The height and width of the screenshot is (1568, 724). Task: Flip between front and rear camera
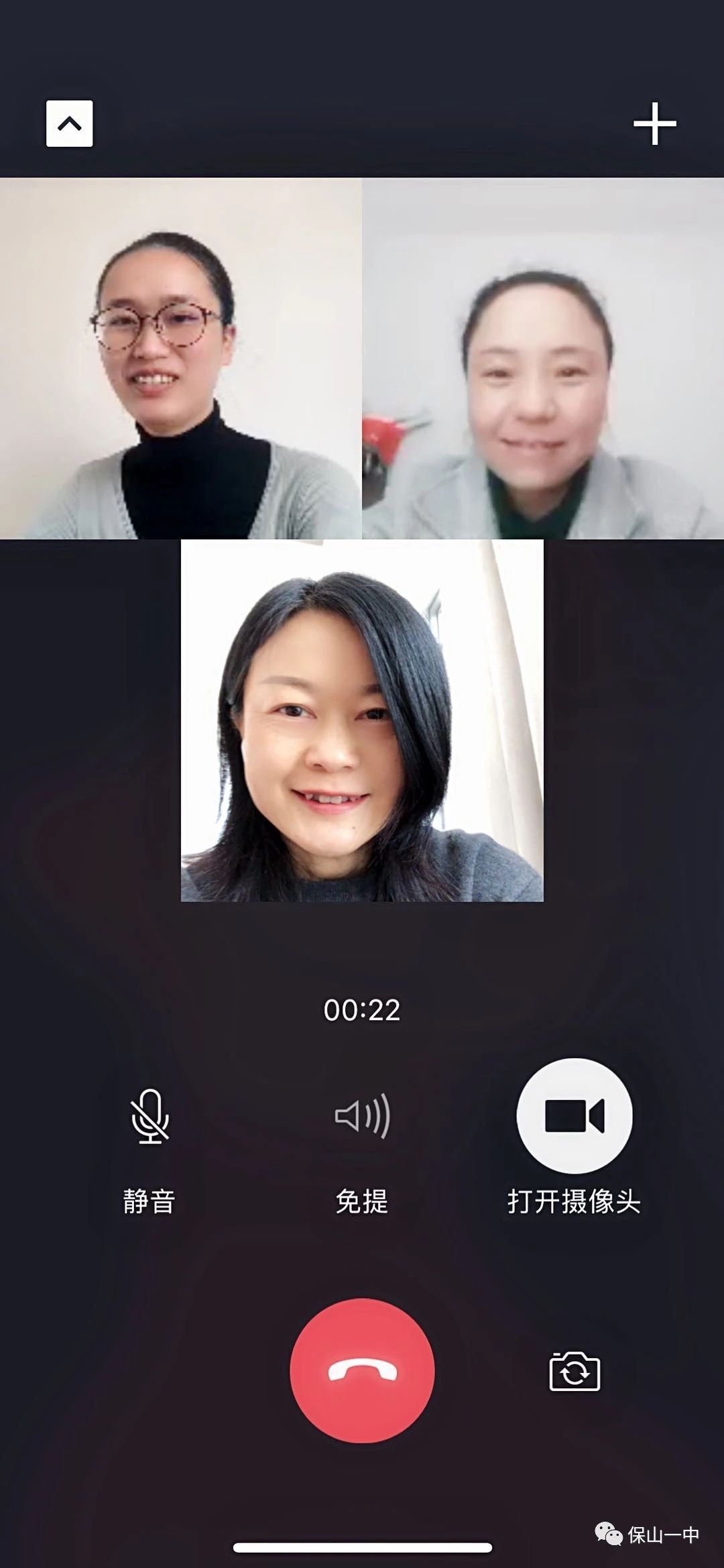tap(575, 1371)
